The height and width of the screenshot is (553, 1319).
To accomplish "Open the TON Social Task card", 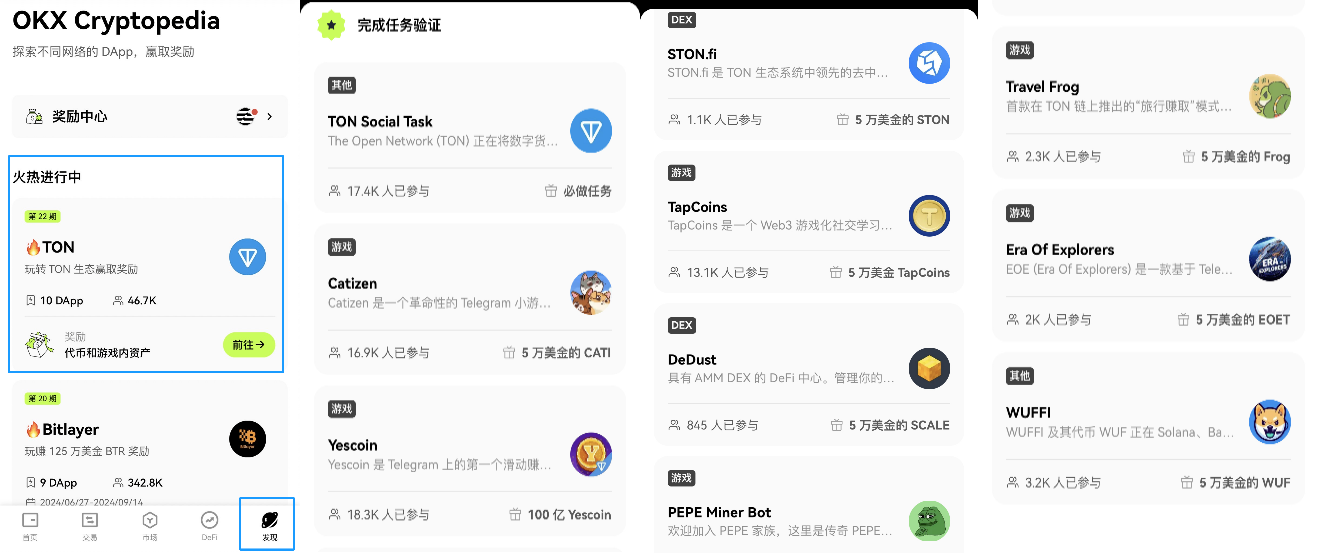I will (x=469, y=137).
